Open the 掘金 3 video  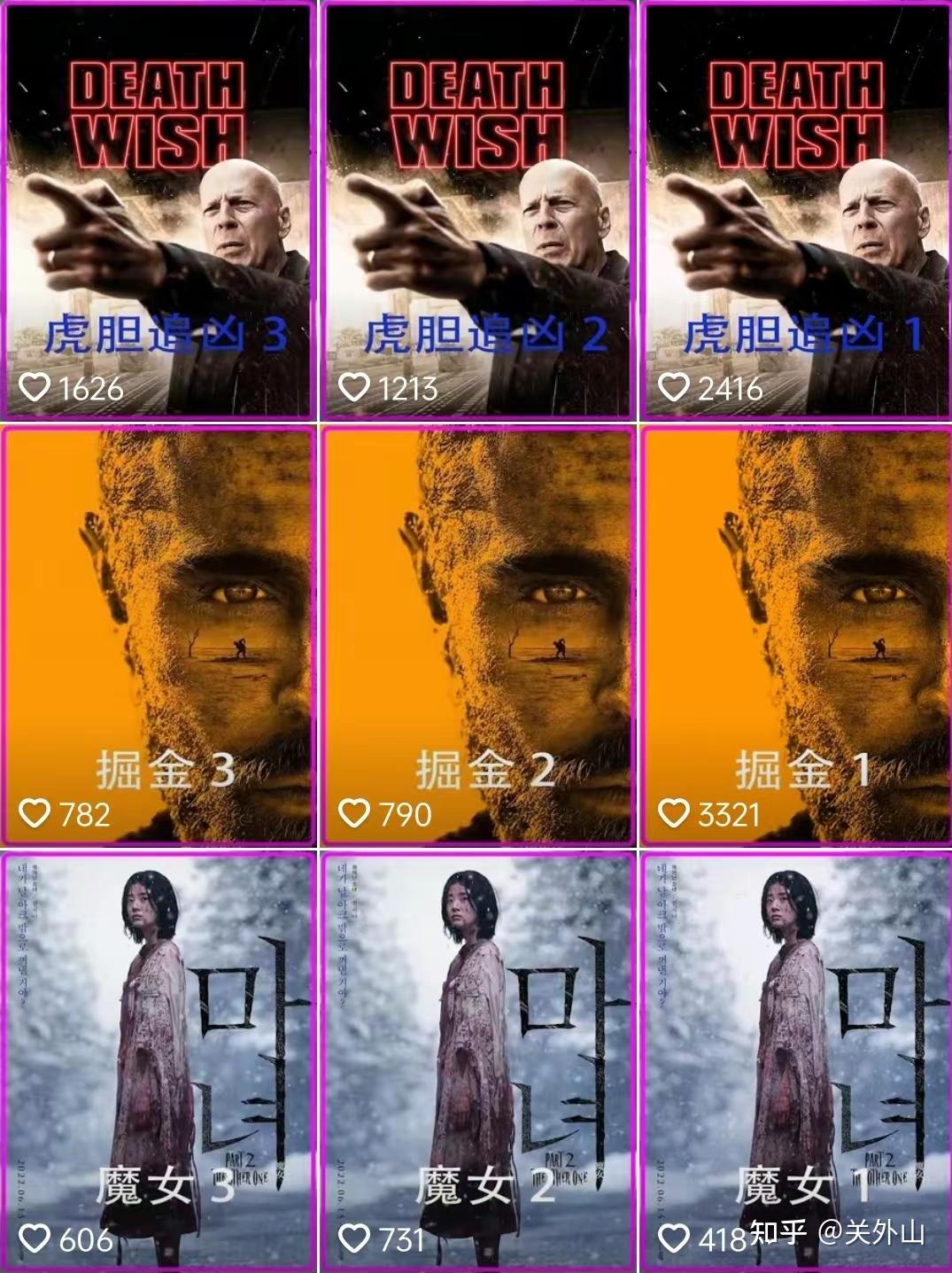tap(159, 634)
